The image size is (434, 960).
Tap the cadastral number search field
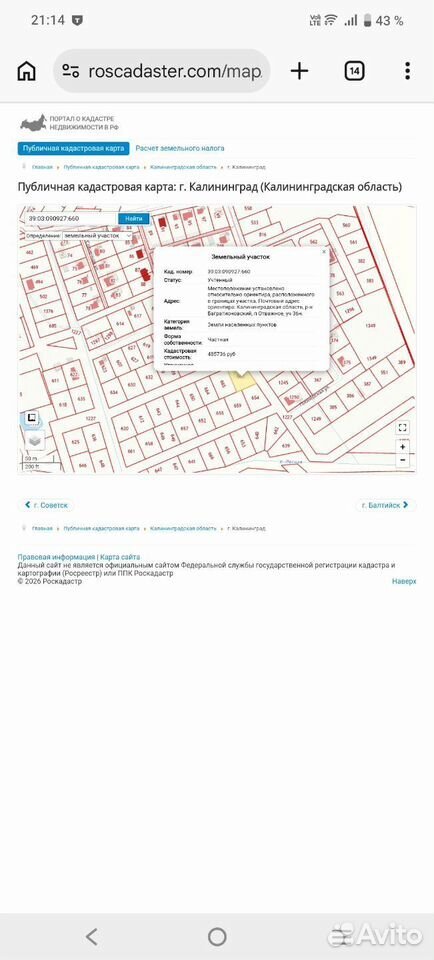72,219
